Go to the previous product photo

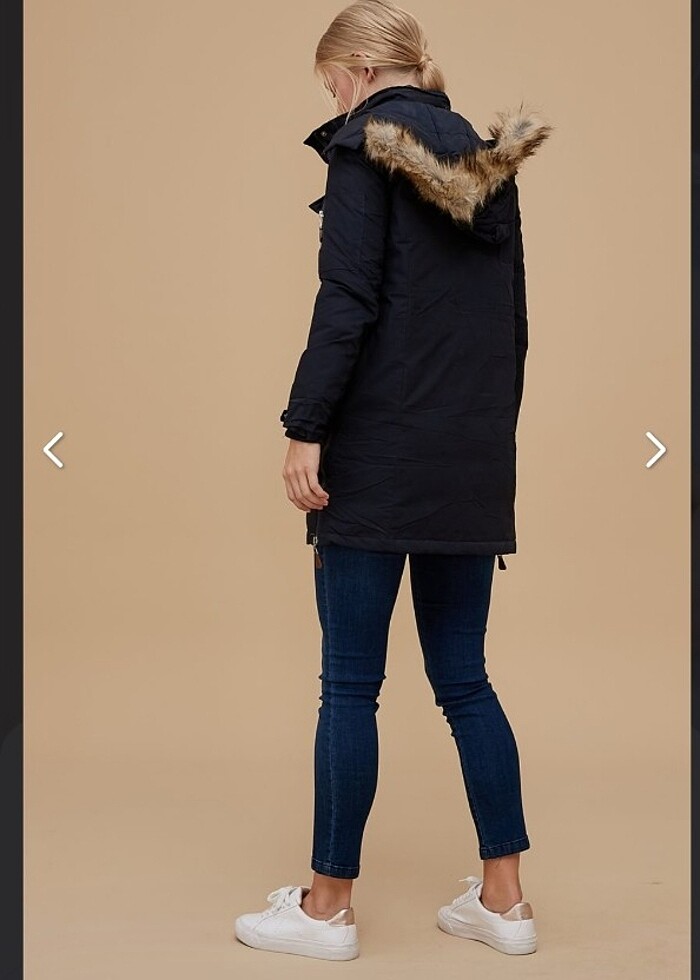(x=53, y=450)
